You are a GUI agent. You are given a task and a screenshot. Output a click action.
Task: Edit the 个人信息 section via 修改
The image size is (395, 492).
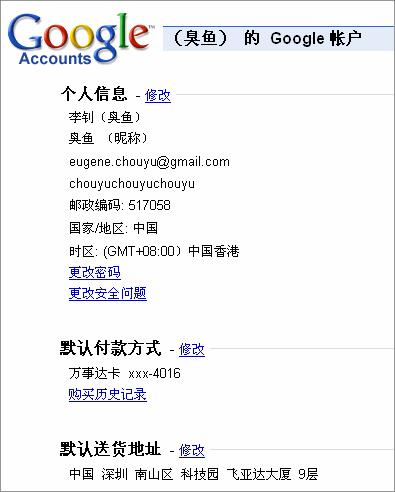(x=158, y=96)
